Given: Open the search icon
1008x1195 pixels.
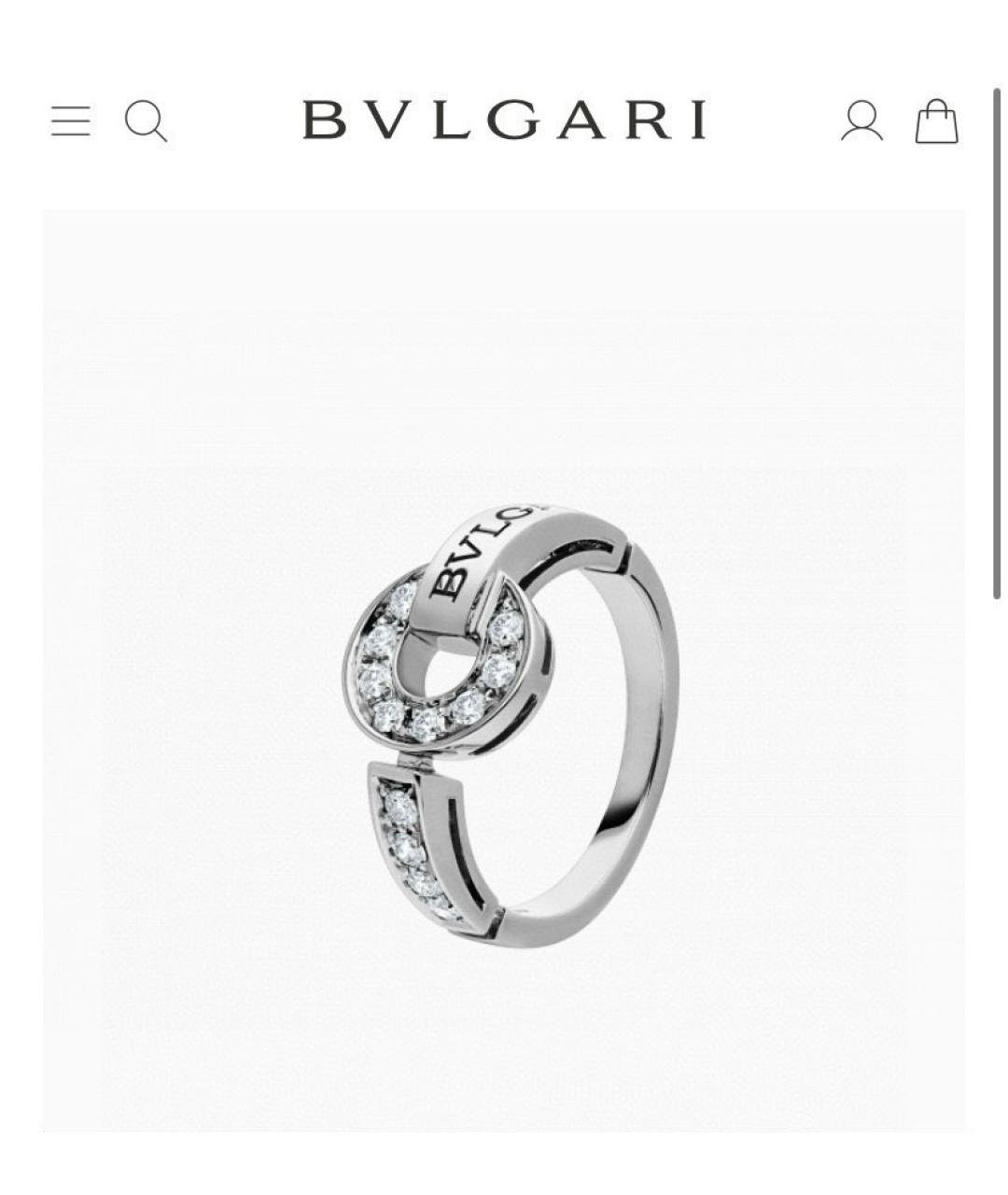Looking at the screenshot, I should pyautogui.click(x=146, y=121).
